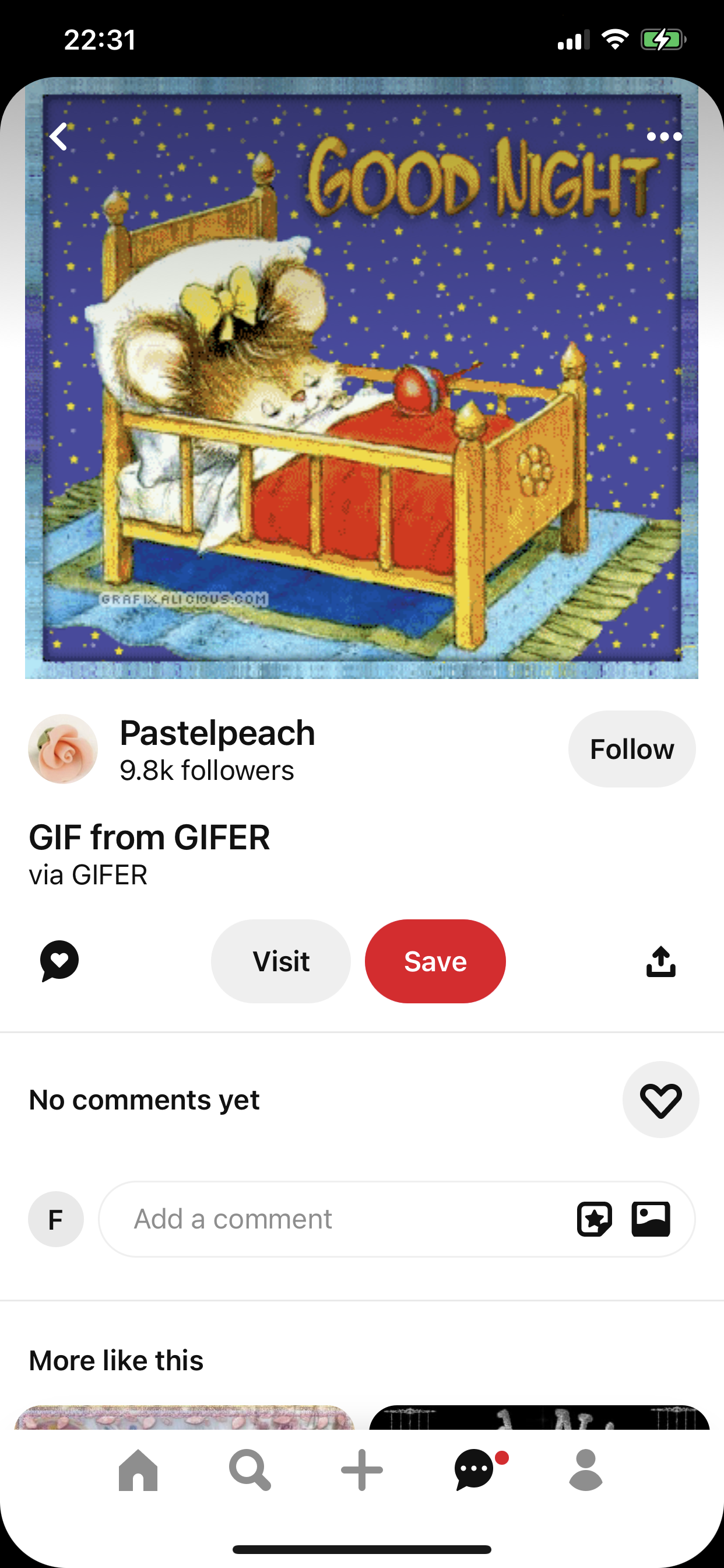Go back using the arrow
The image size is (724, 1568).
tap(59, 136)
